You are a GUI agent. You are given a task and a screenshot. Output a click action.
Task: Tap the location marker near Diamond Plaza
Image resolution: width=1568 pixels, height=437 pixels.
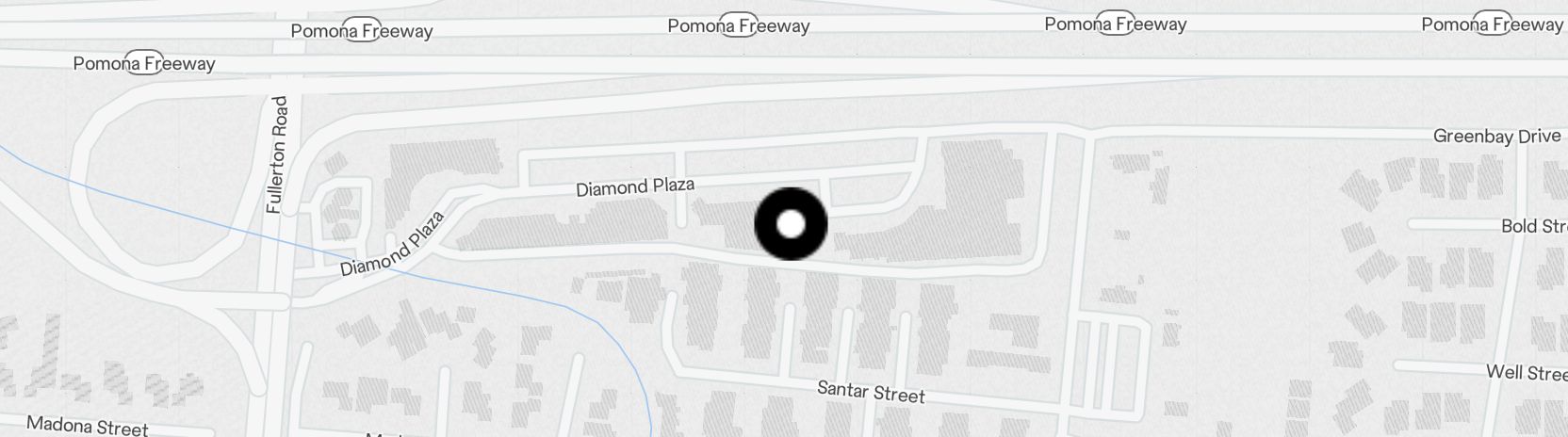coord(791,224)
